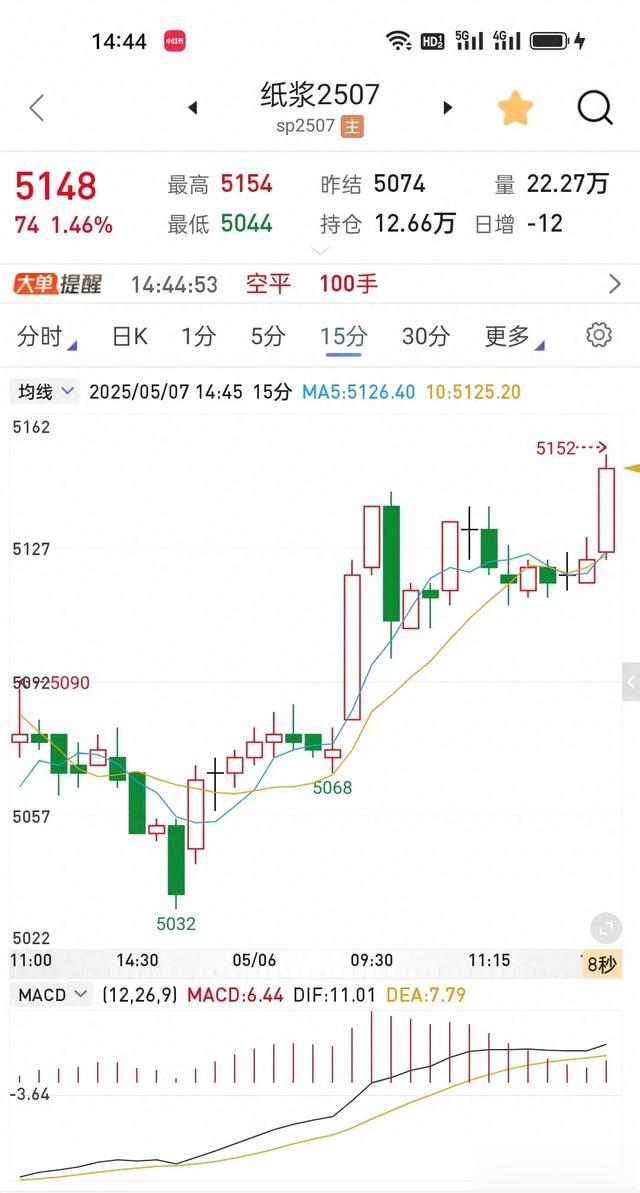Viewport: 640px width, 1193px height.
Task: Toggle the favorite star for 纸浆2507
Action: (515, 108)
